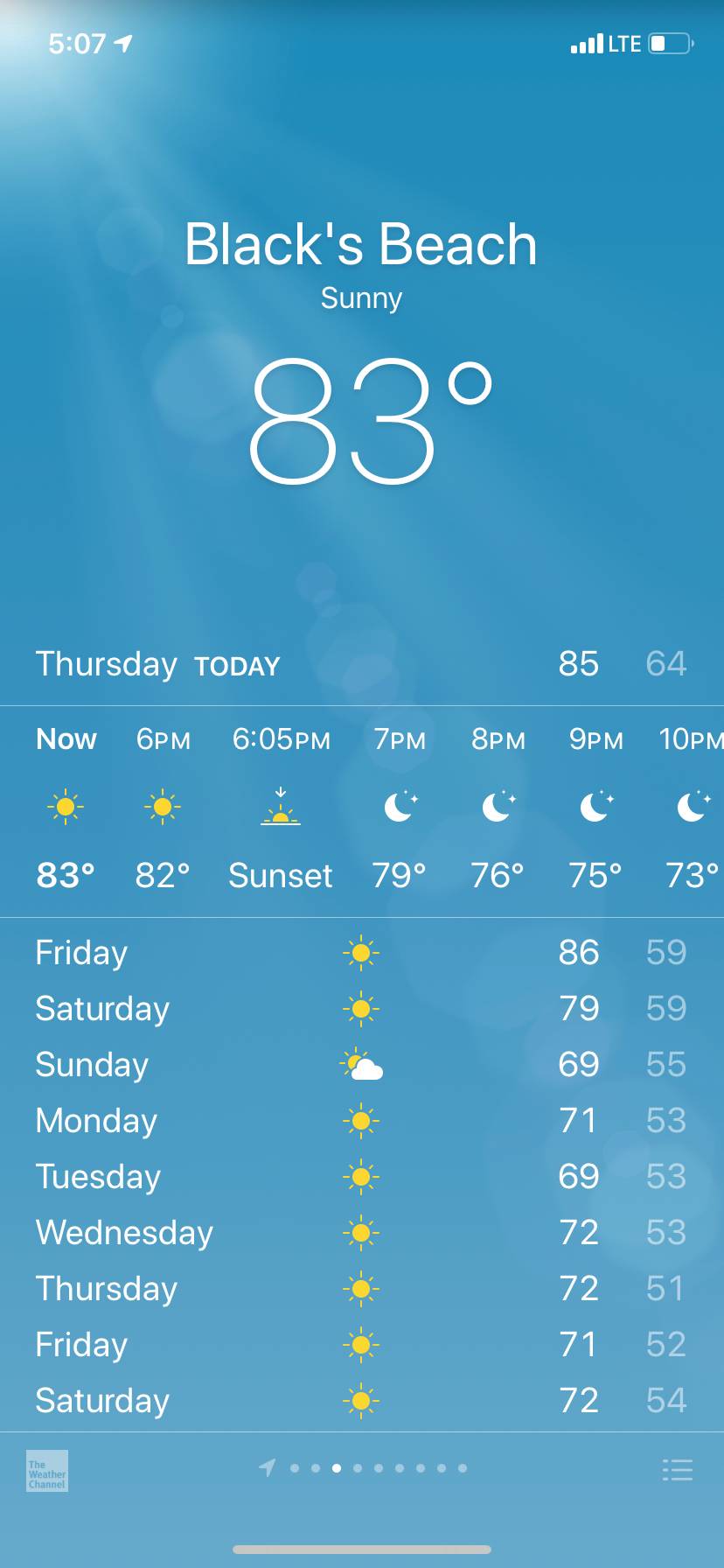
Task: Tap the partly cloudy icon for Sunday
Action: 361,1065
